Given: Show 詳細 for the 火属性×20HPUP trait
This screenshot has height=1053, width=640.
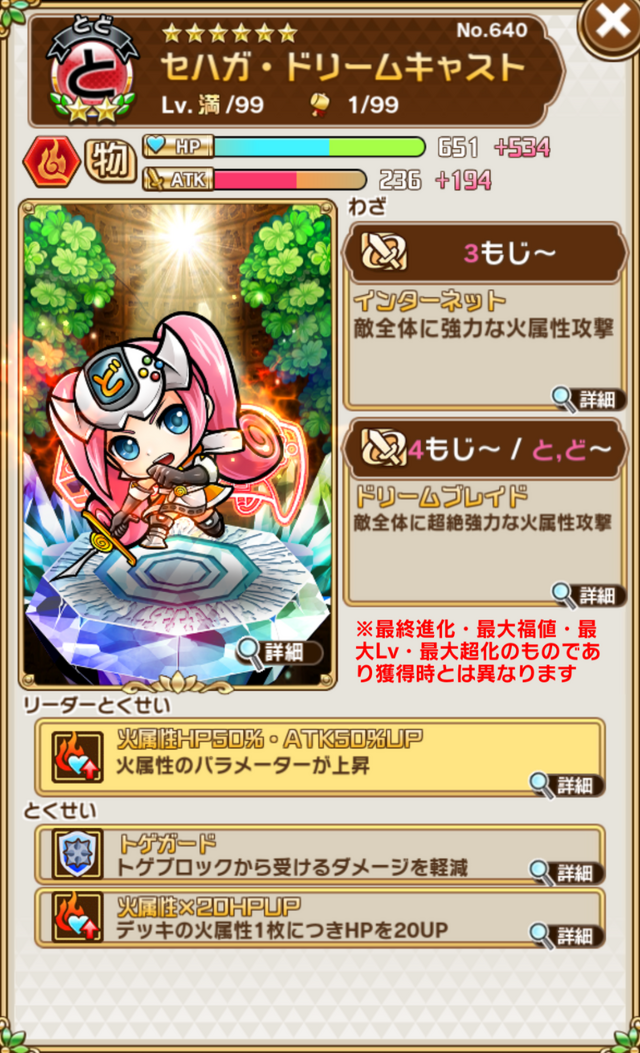Looking at the screenshot, I should pyautogui.click(x=564, y=934).
